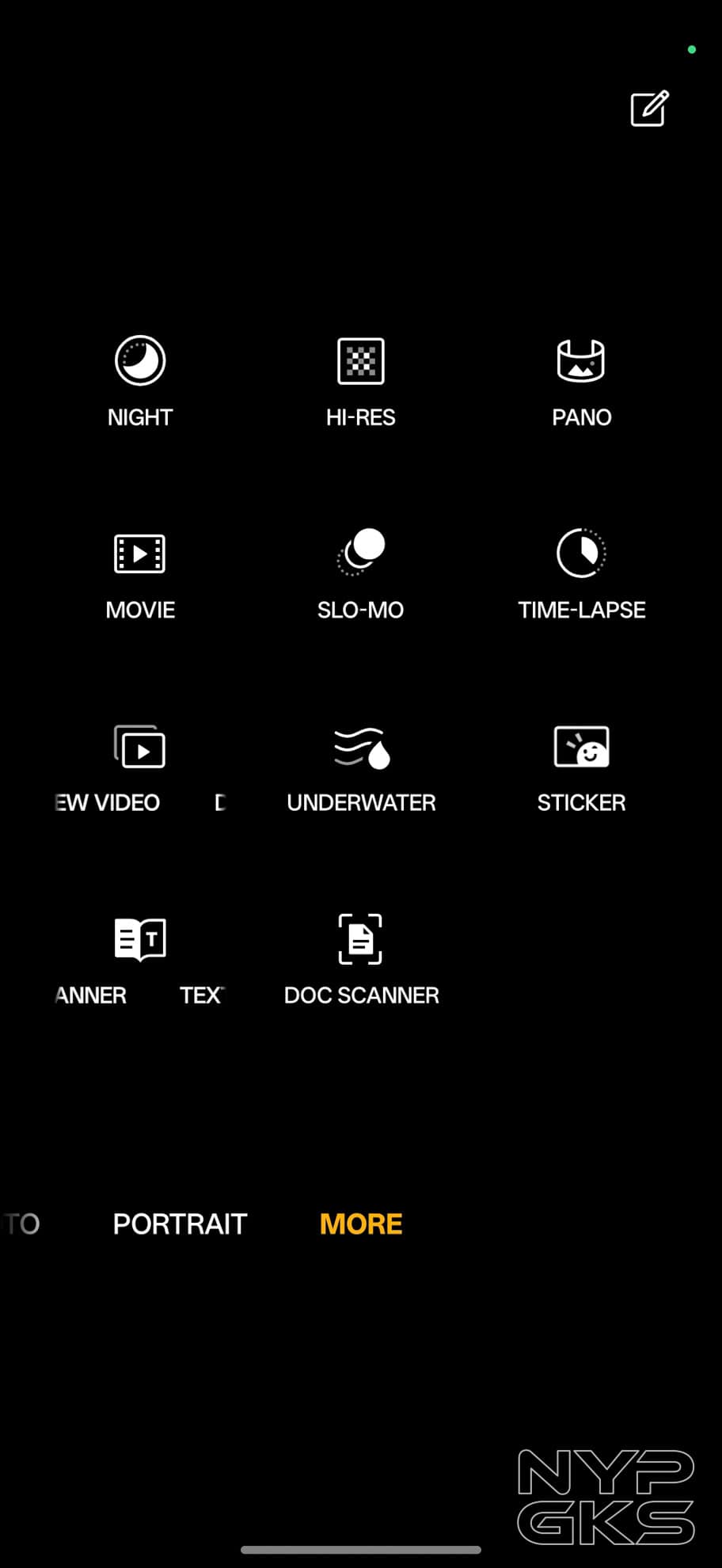Switch to the Portrait tab
Image resolution: width=722 pixels, height=1568 pixels.
tap(180, 1224)
